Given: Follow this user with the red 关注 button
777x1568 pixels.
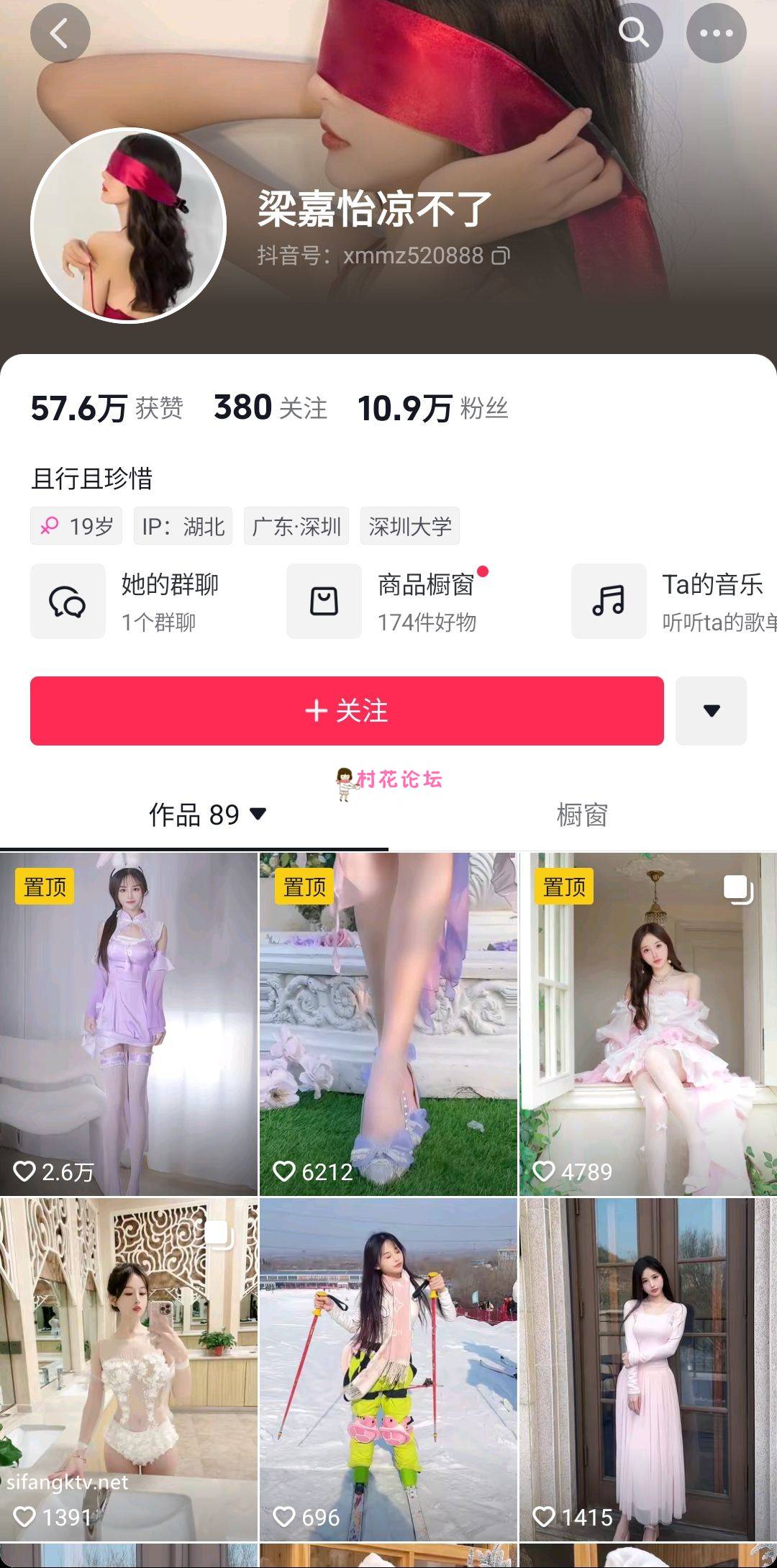Looking at the screenshot, I should click(347, 711).
